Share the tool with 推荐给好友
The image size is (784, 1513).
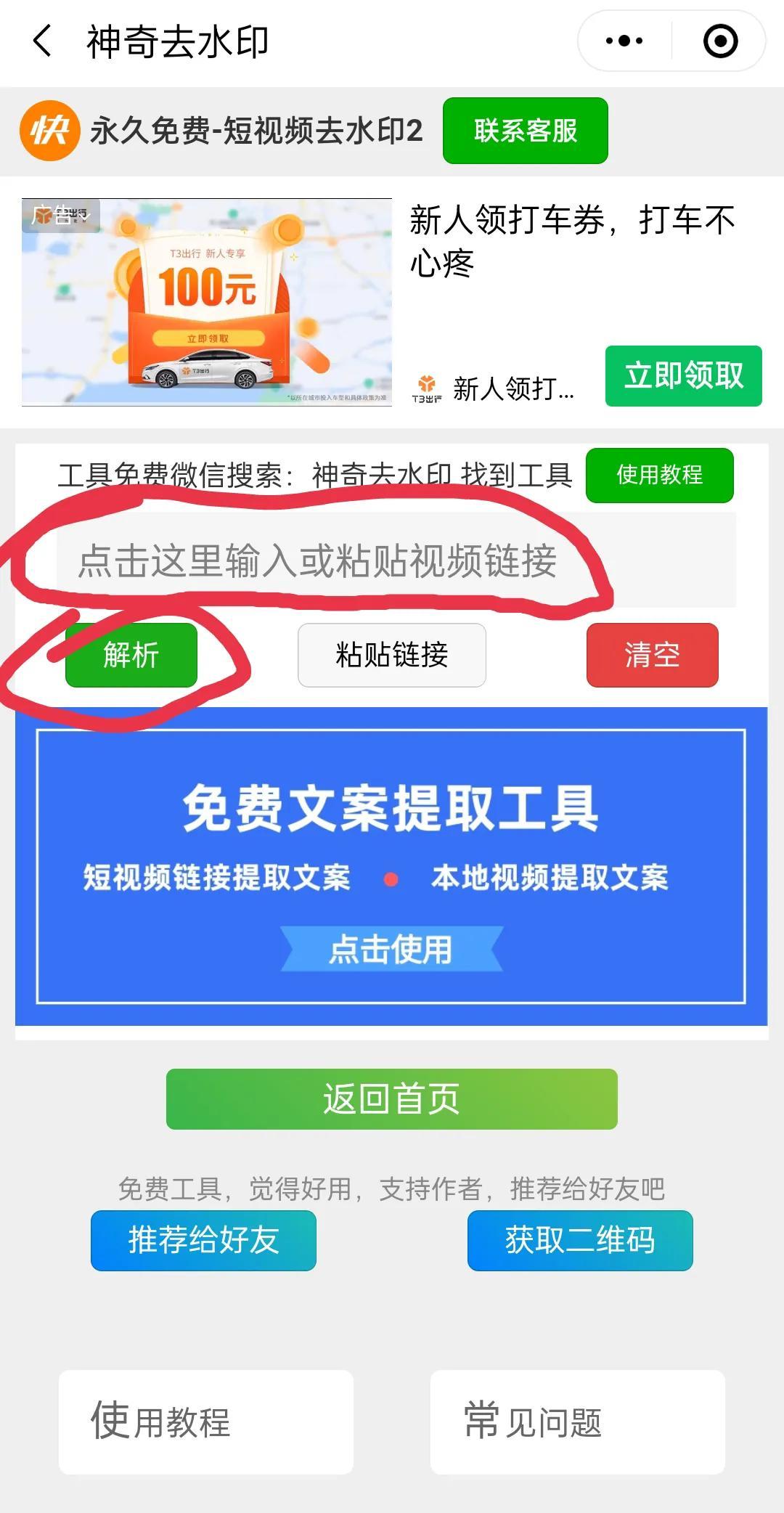[203, 1240]
